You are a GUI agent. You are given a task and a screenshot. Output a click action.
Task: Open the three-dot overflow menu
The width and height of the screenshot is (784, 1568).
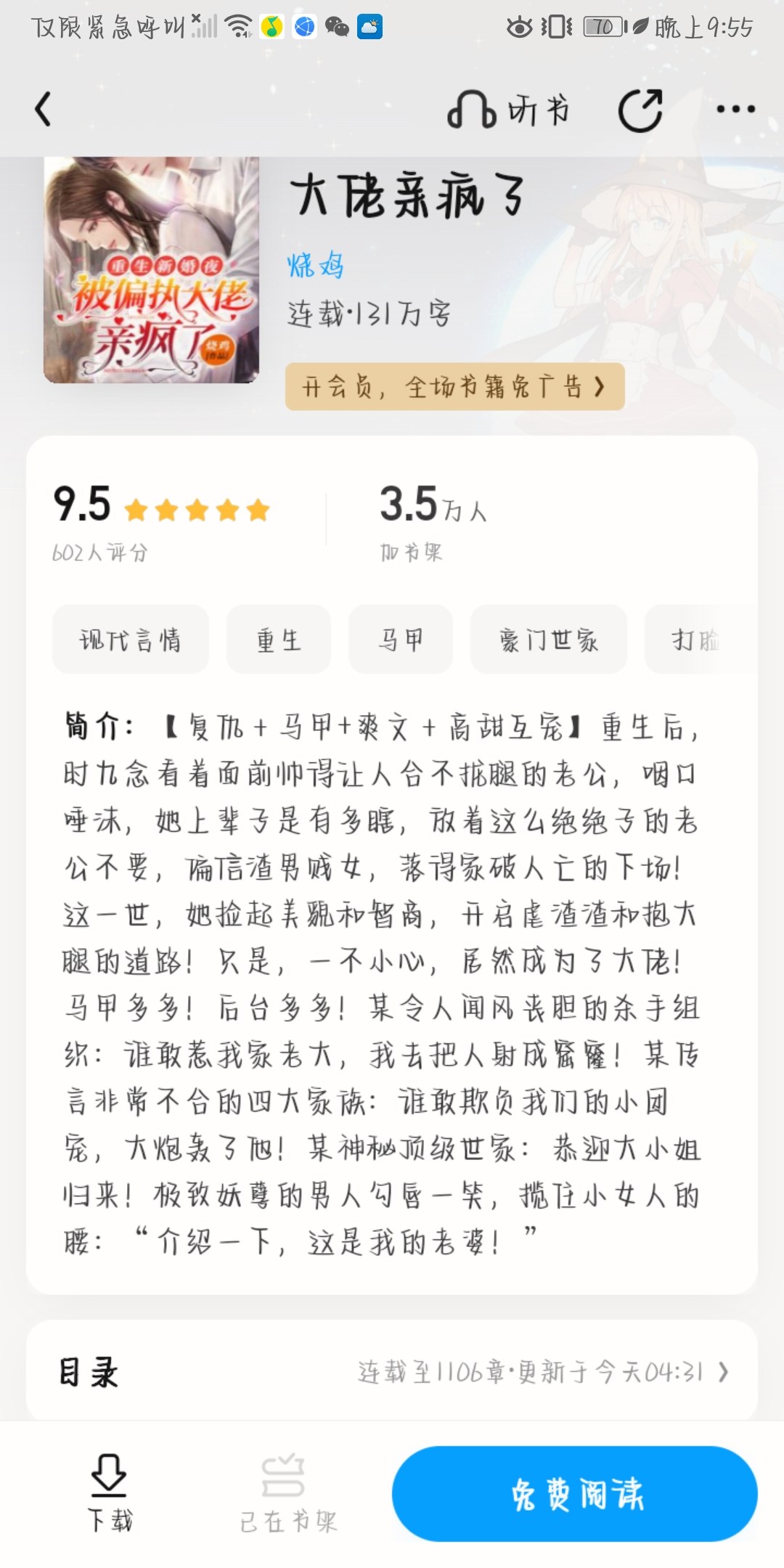(x=735, y=110)
